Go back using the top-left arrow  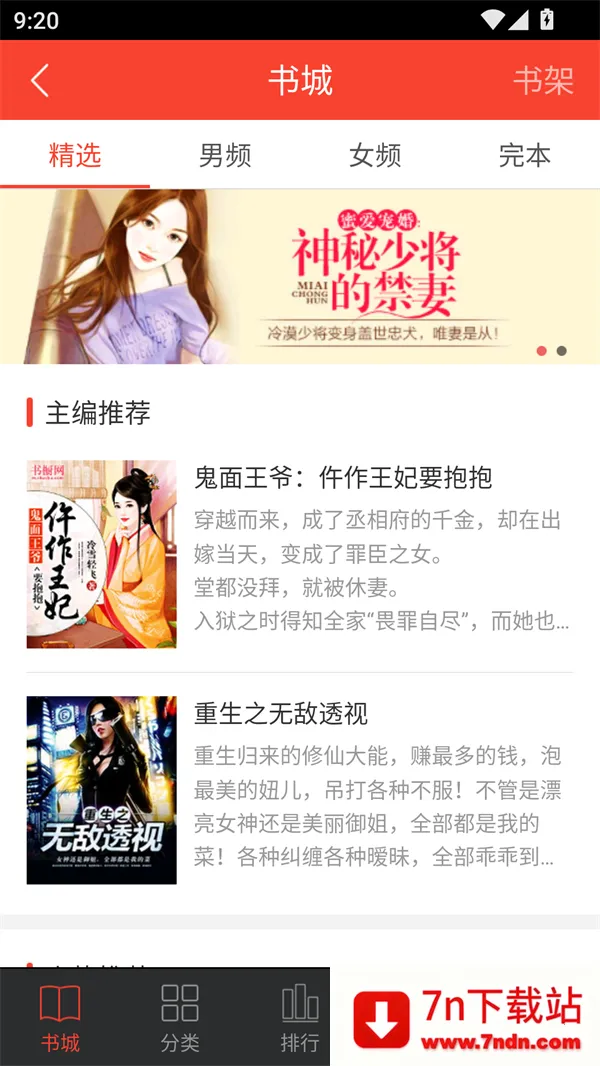coord(40,81)
